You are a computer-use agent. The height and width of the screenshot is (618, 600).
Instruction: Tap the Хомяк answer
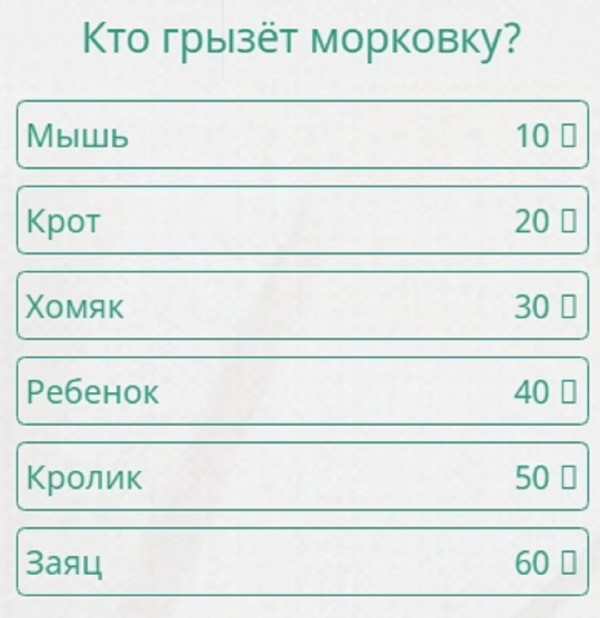[300, 307]
